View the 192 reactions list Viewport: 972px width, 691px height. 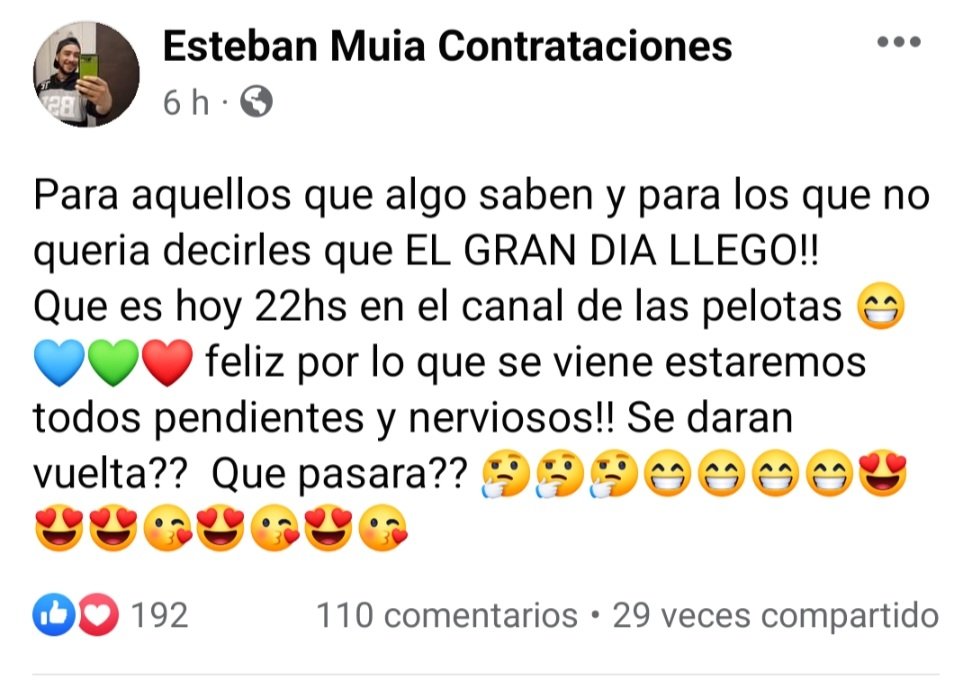click(x=112, y=615)
